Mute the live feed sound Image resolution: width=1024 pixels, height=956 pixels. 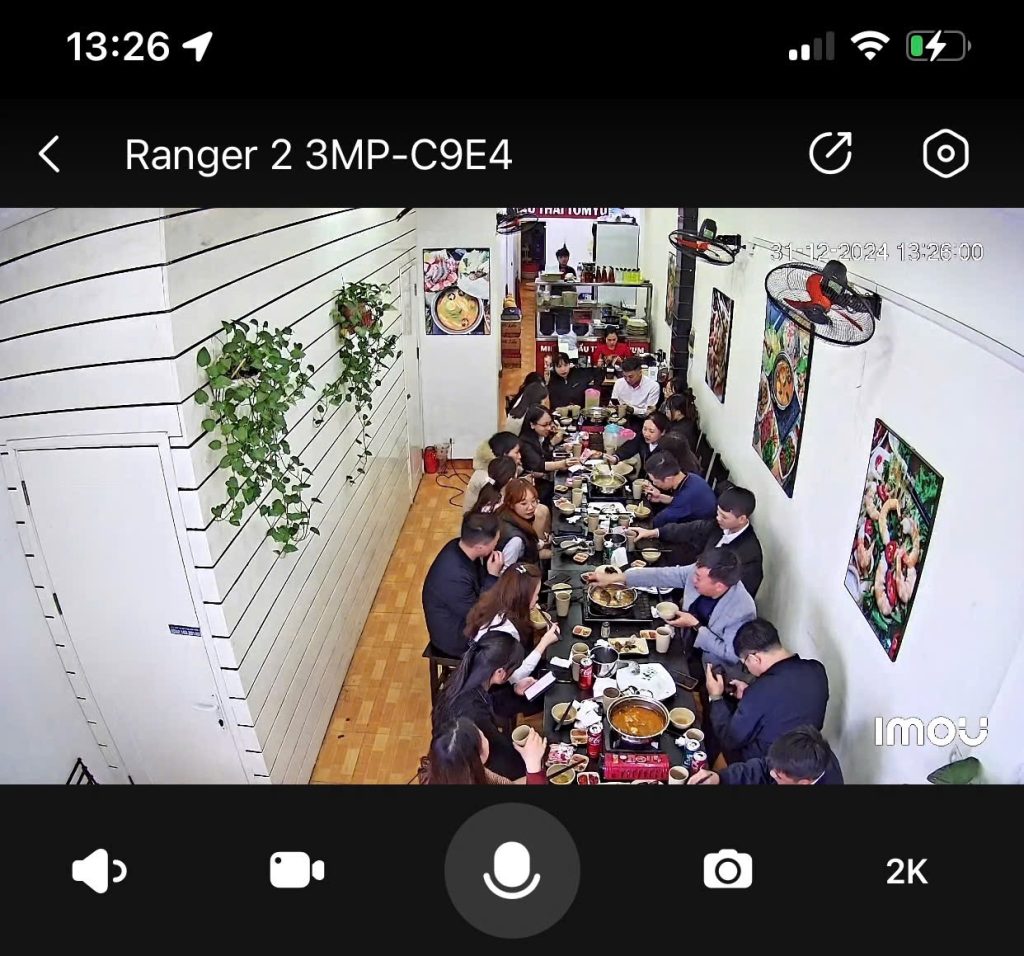[x=98, y=871]
